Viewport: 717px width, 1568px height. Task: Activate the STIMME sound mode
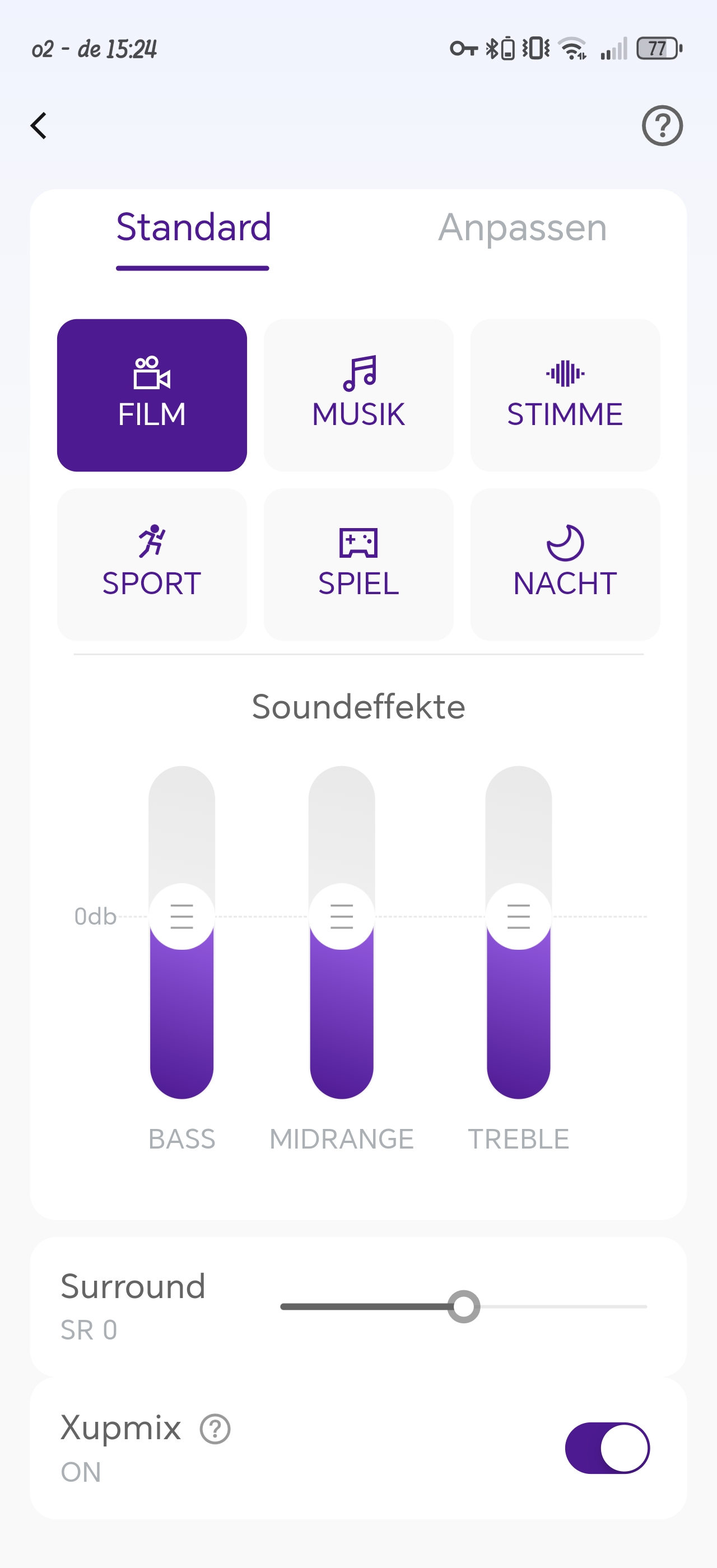(x=565, y=395)
